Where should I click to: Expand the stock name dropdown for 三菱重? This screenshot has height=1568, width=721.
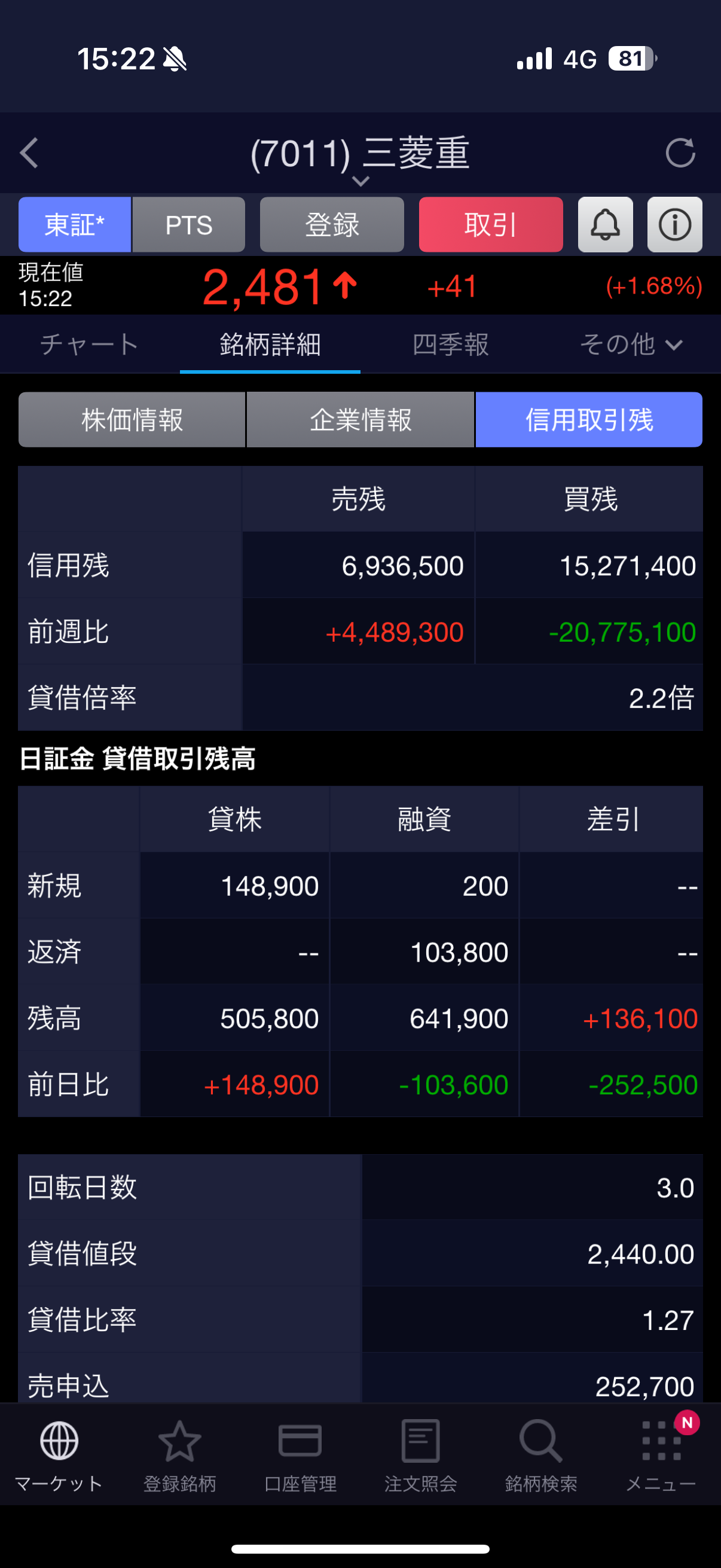[x=360, y=180]
